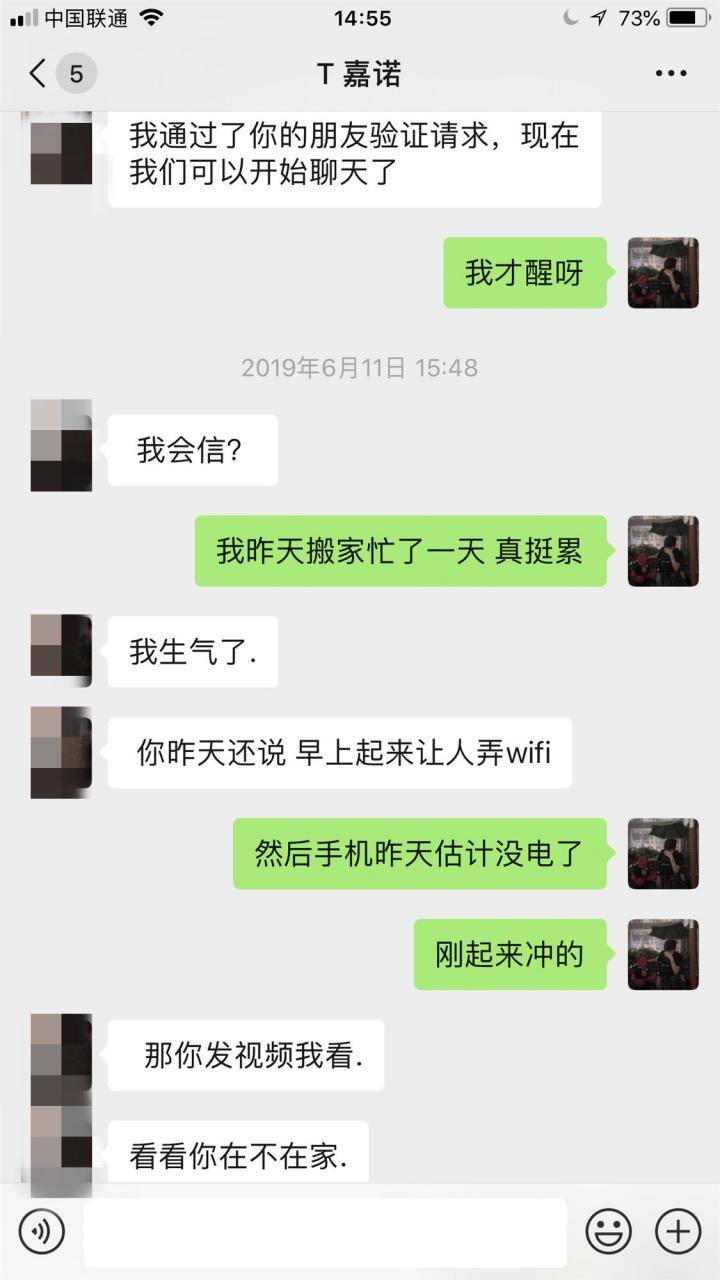
Task: Tap your own avatar beside 我才醒呀
Action: [x=662, y=273]
